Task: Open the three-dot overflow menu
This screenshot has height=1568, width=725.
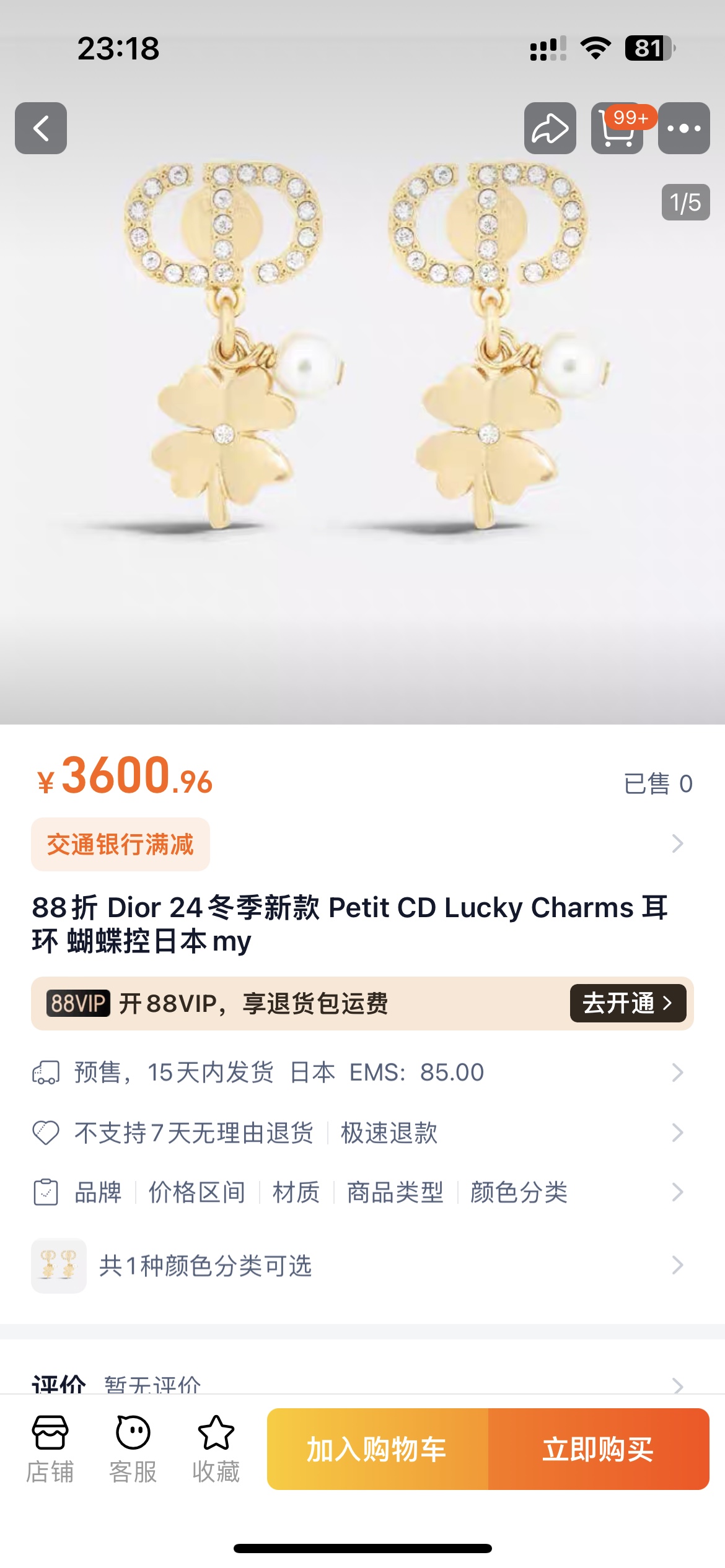Action: pos(683,128)
